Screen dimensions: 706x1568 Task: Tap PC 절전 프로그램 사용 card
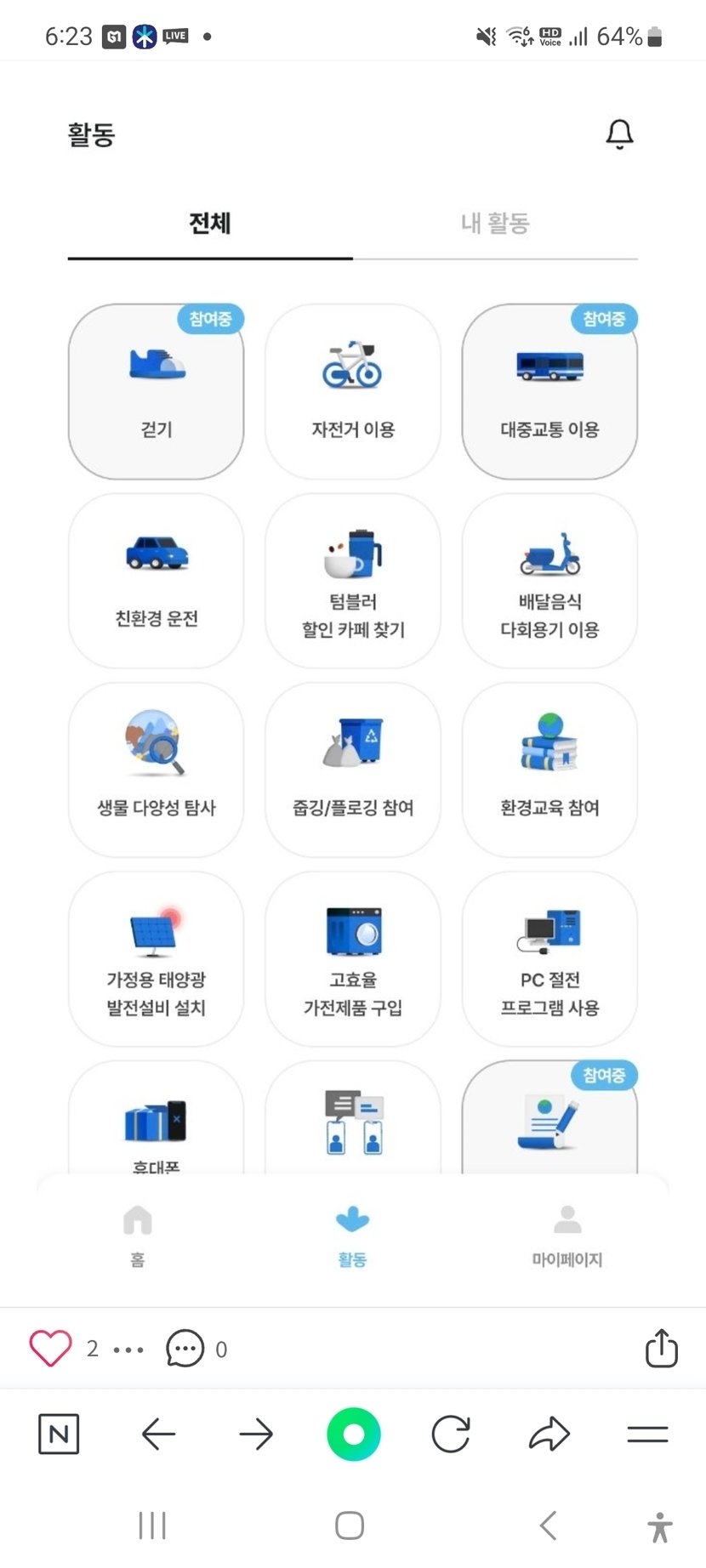pos(549,958)
